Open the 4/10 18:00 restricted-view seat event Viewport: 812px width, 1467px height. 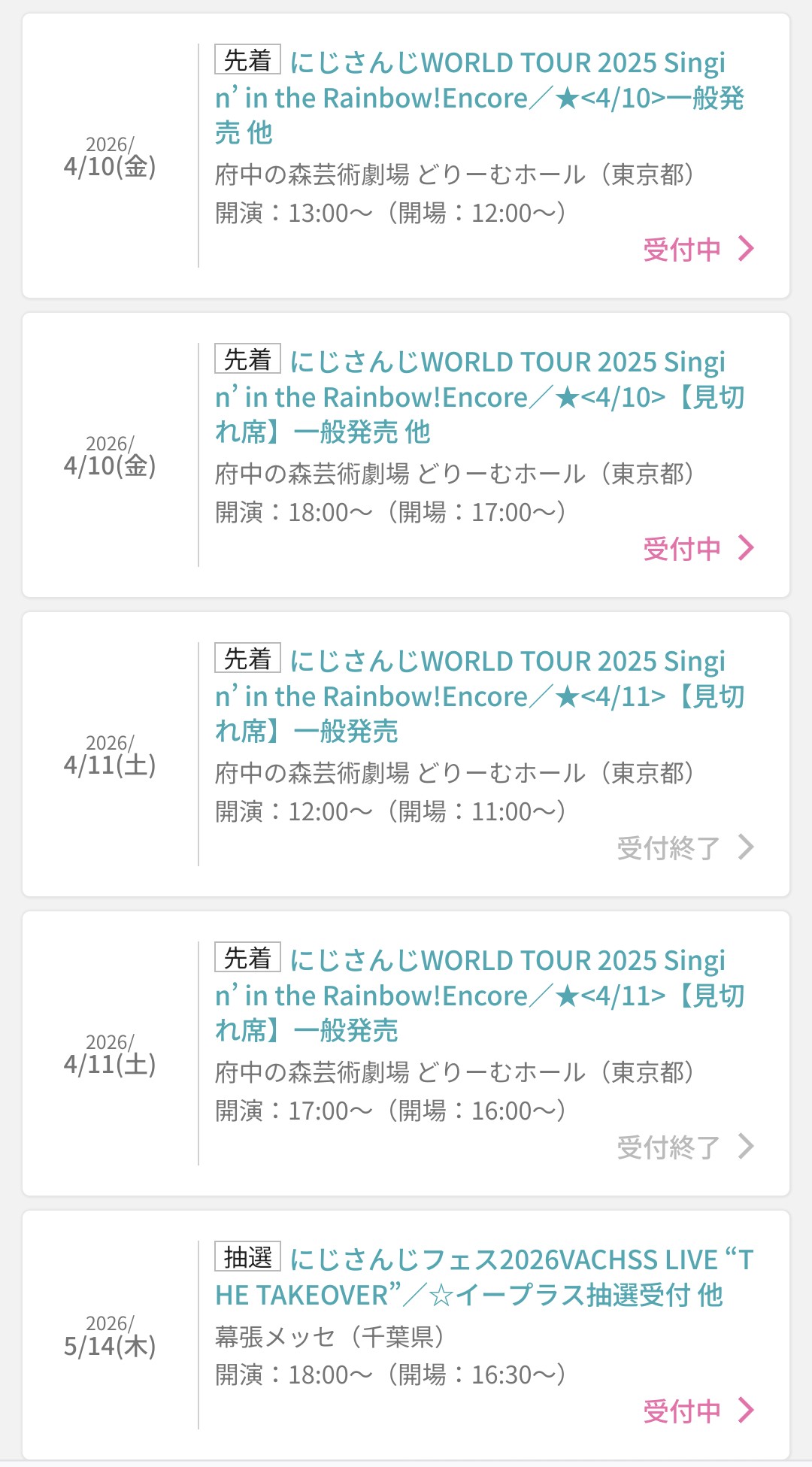click(480, 397)
